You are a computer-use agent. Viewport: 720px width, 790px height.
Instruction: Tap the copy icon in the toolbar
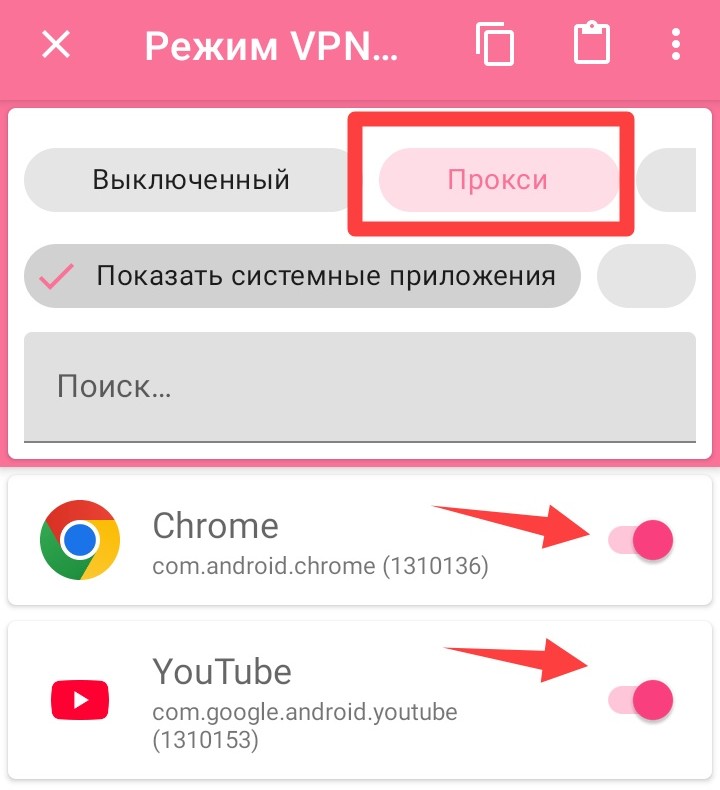pyautogui.click(x=495, y=45)
